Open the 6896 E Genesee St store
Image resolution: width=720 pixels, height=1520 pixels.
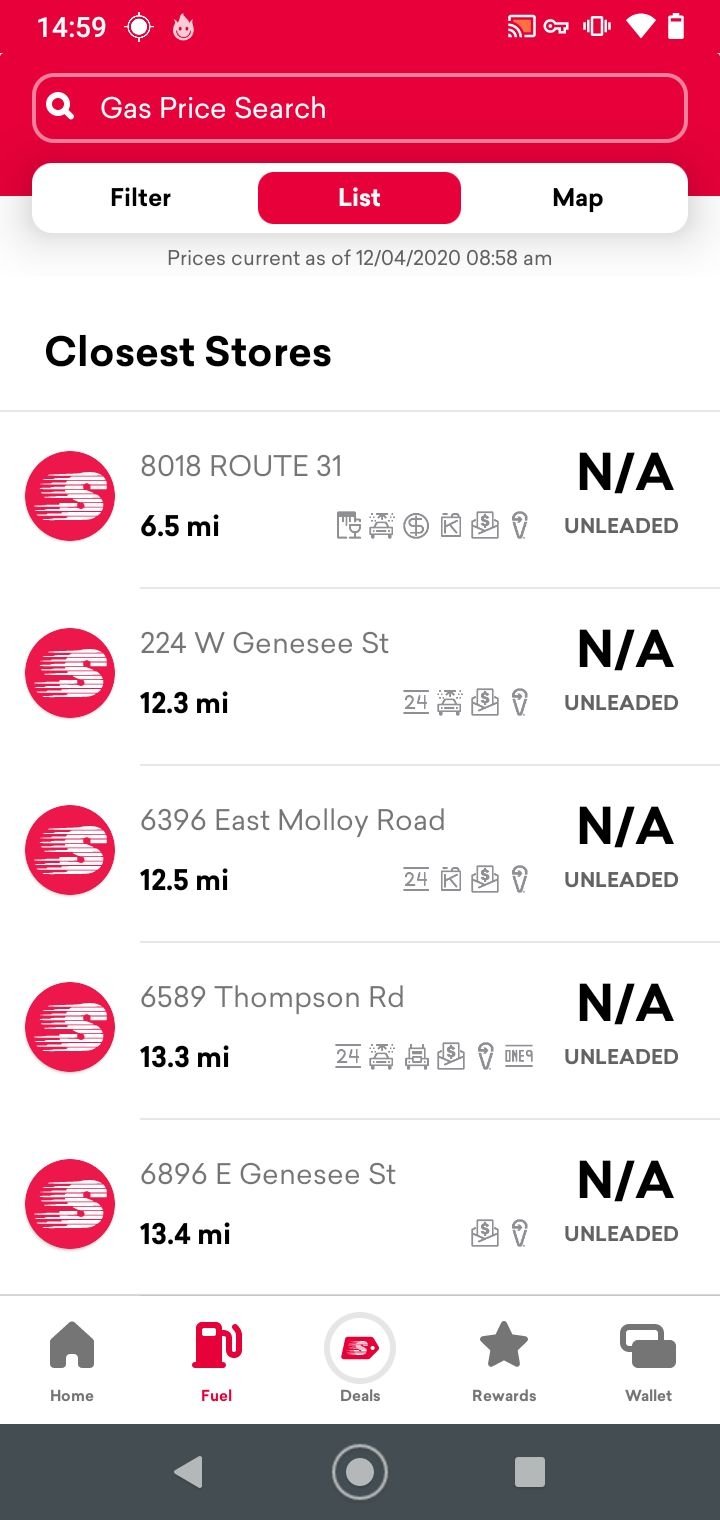[x=360, y=1206]
